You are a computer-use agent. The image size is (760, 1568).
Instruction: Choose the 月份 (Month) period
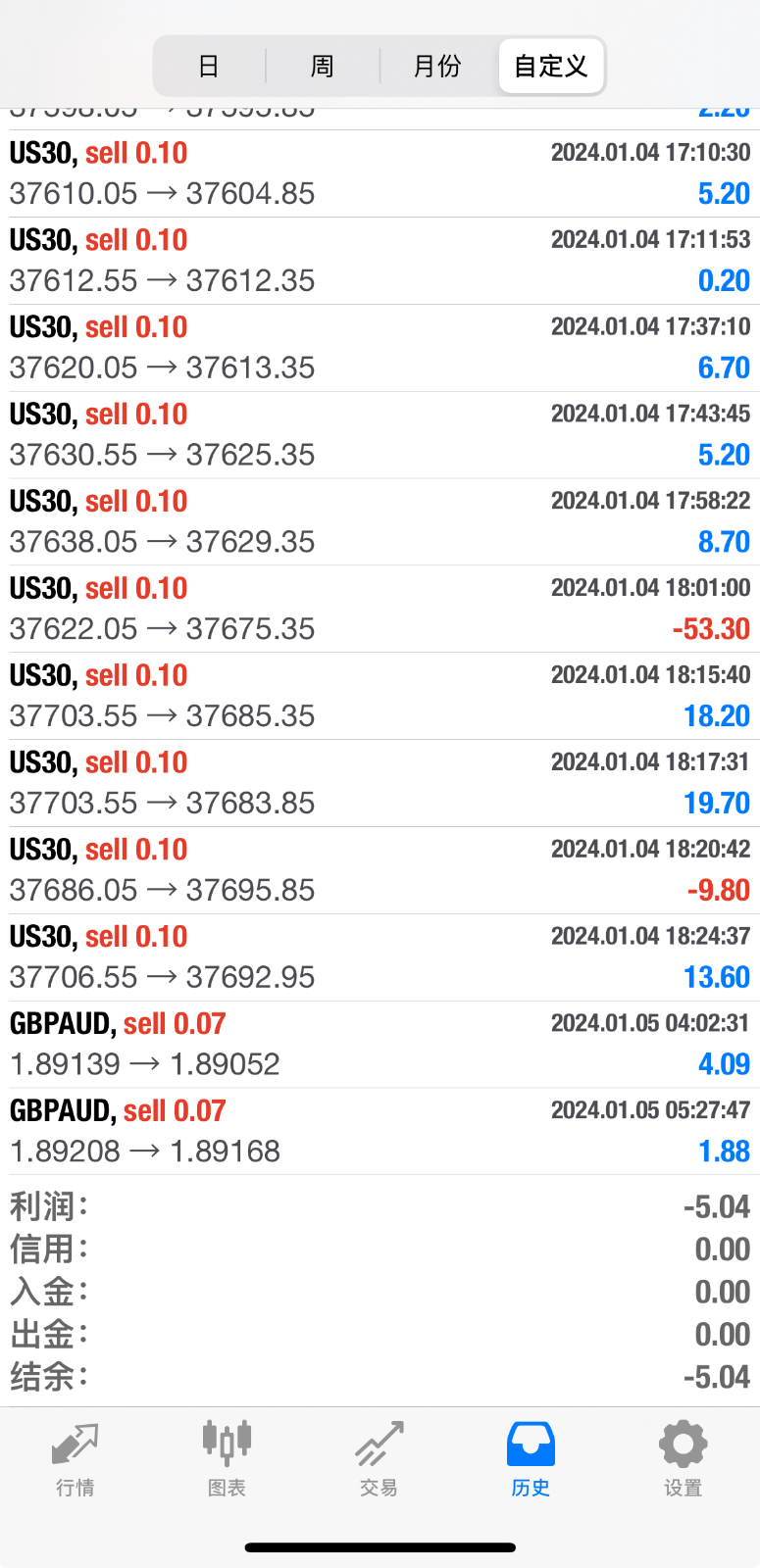pyautogui.click(x=437, y=66)
